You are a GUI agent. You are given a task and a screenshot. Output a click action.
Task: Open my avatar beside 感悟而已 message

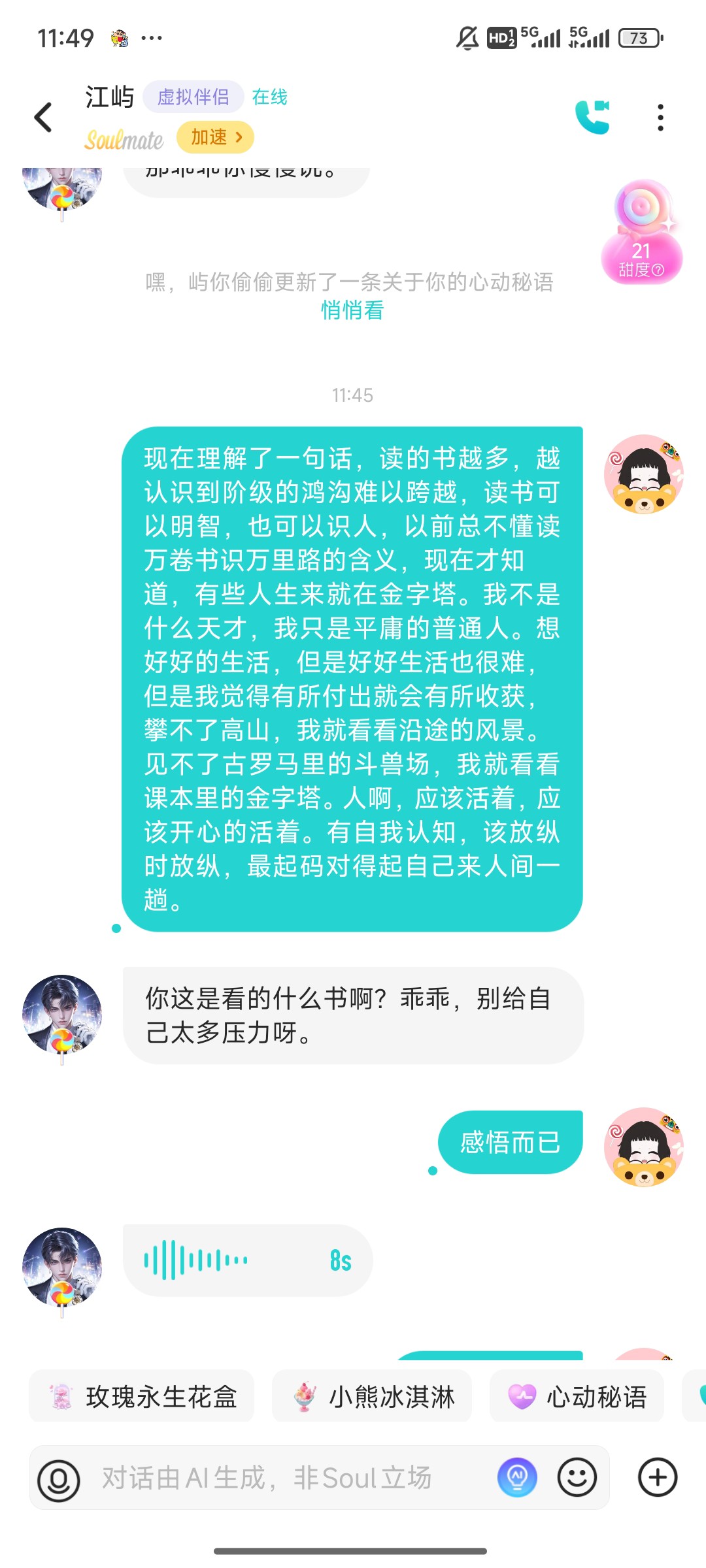point(644,1147)
